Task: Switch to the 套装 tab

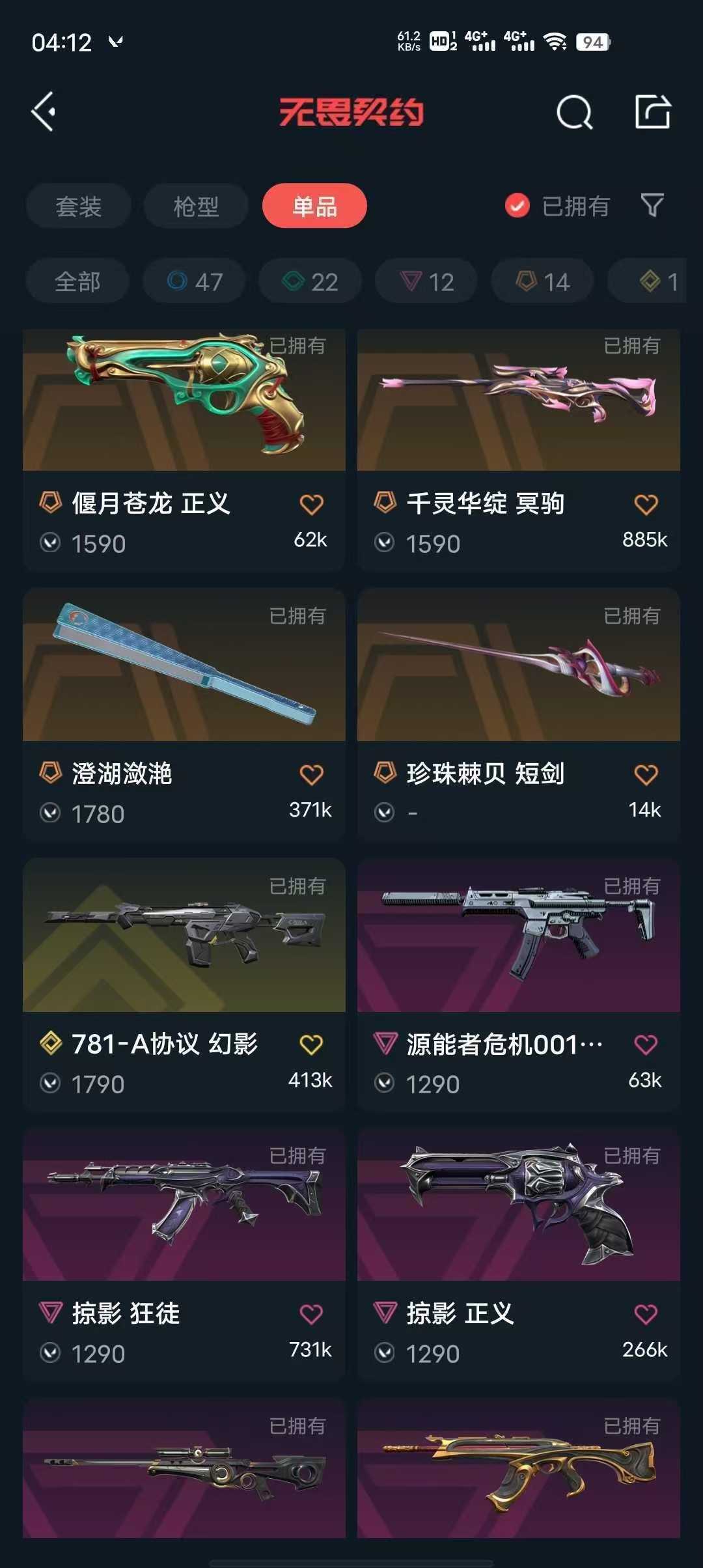Action: click(78, 206)
